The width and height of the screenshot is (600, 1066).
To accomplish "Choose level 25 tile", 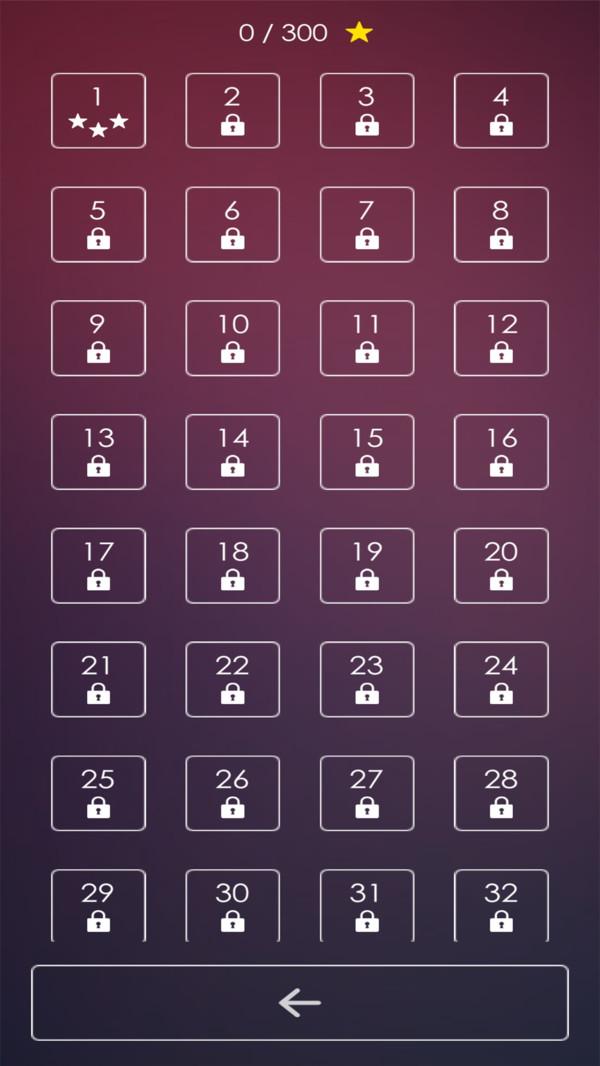I will coord(98,793).
